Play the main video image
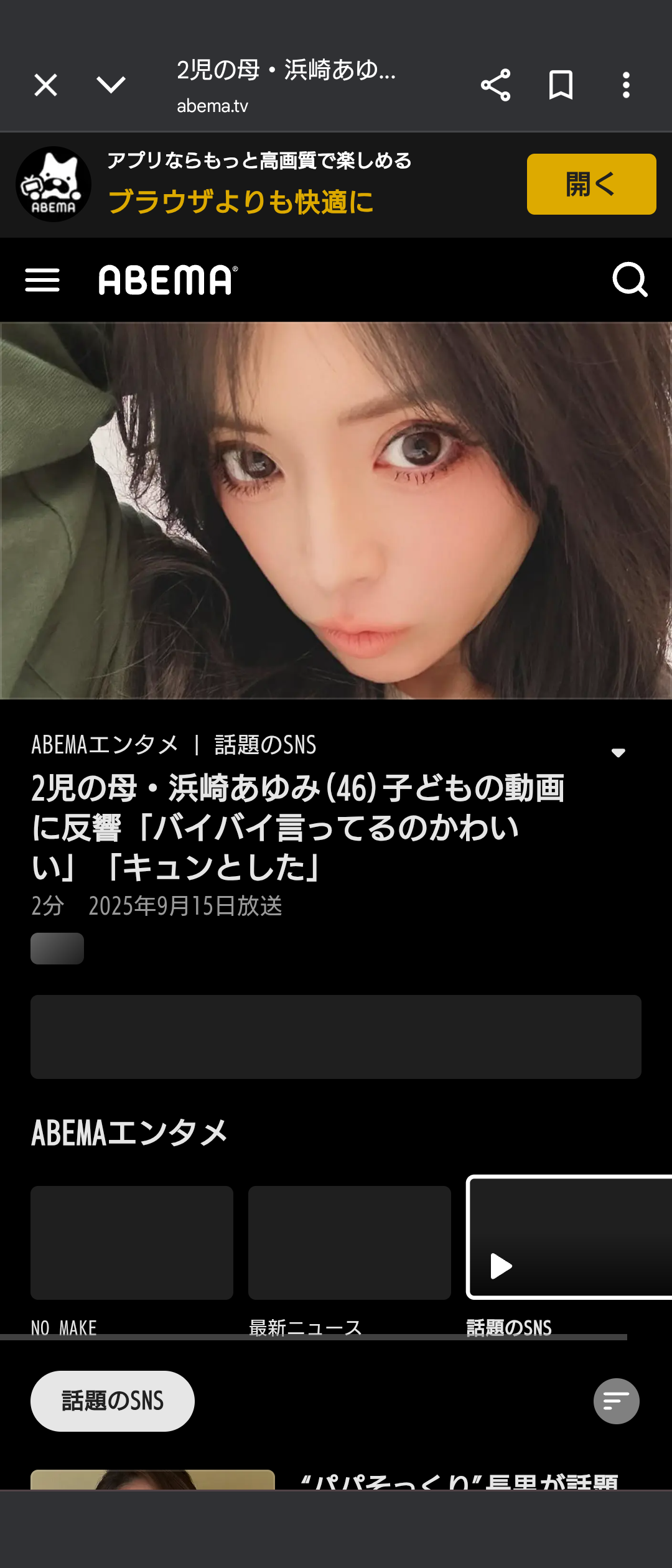The height and width of the screenshot is (1568, 672). coord(336,510)
